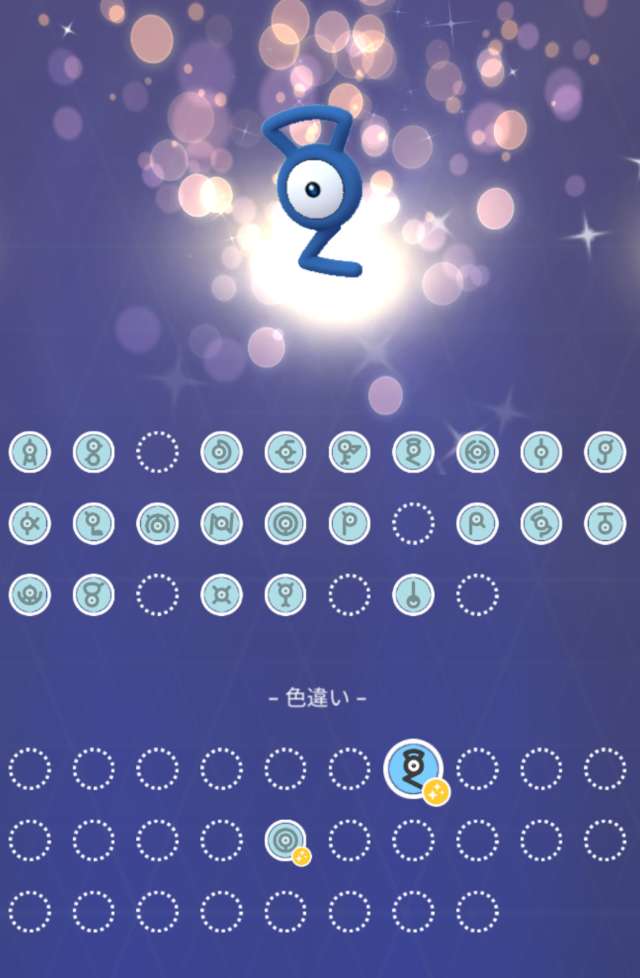Choose the Unown X form icon

[222, 594]
